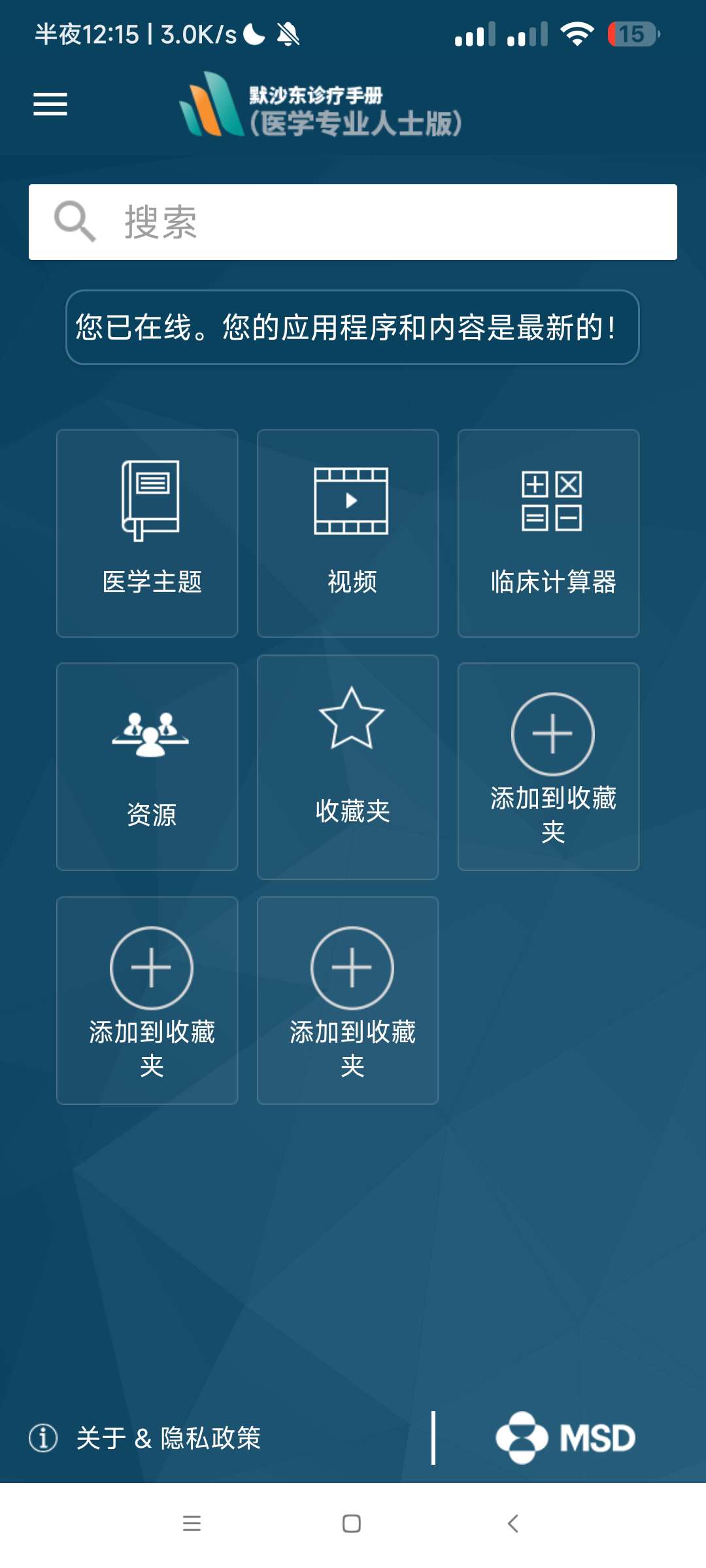Image resolution: width=706 pixels, height=1568 pixels.
Task: Open the 医学主题 tile
Action: (147, 533)
